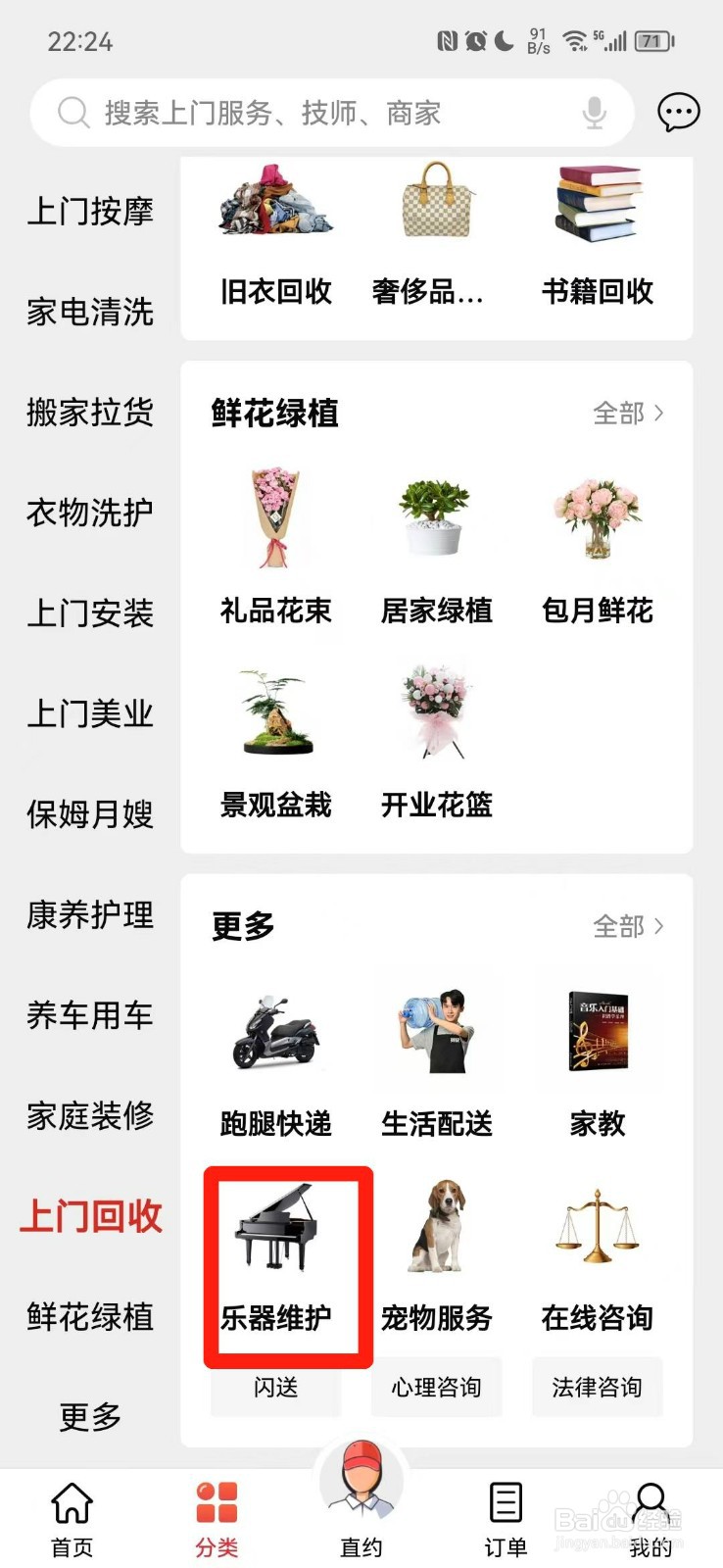This screenshot has width=723, height=1568.
Task: View all in 鲜花绿植 section
Action: point(628,413)
